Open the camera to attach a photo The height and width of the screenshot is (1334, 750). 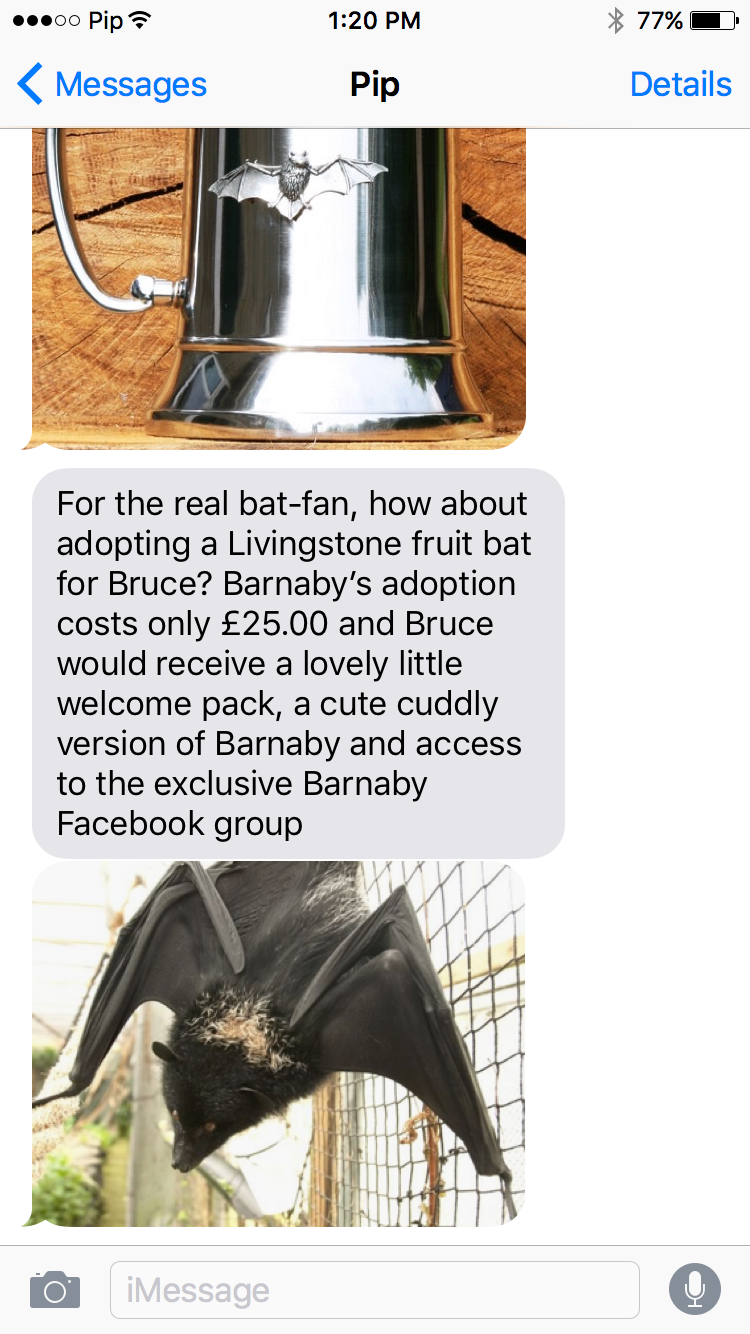54,1289
